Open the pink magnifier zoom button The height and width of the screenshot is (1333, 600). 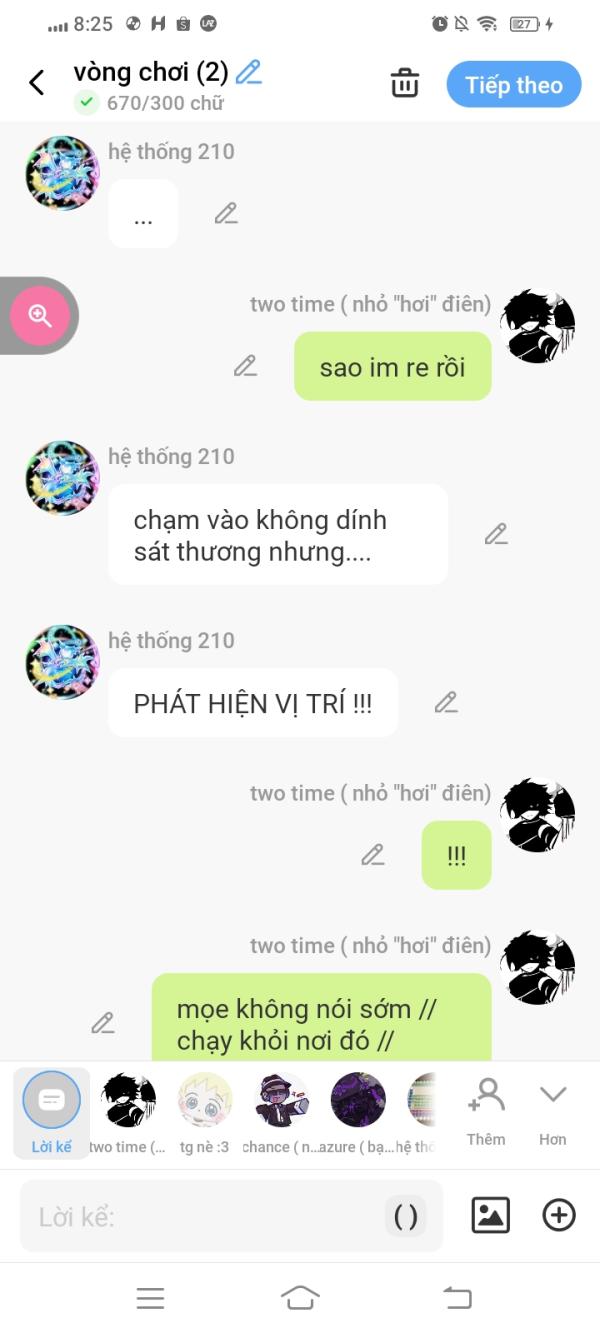(x=40, y=316)
